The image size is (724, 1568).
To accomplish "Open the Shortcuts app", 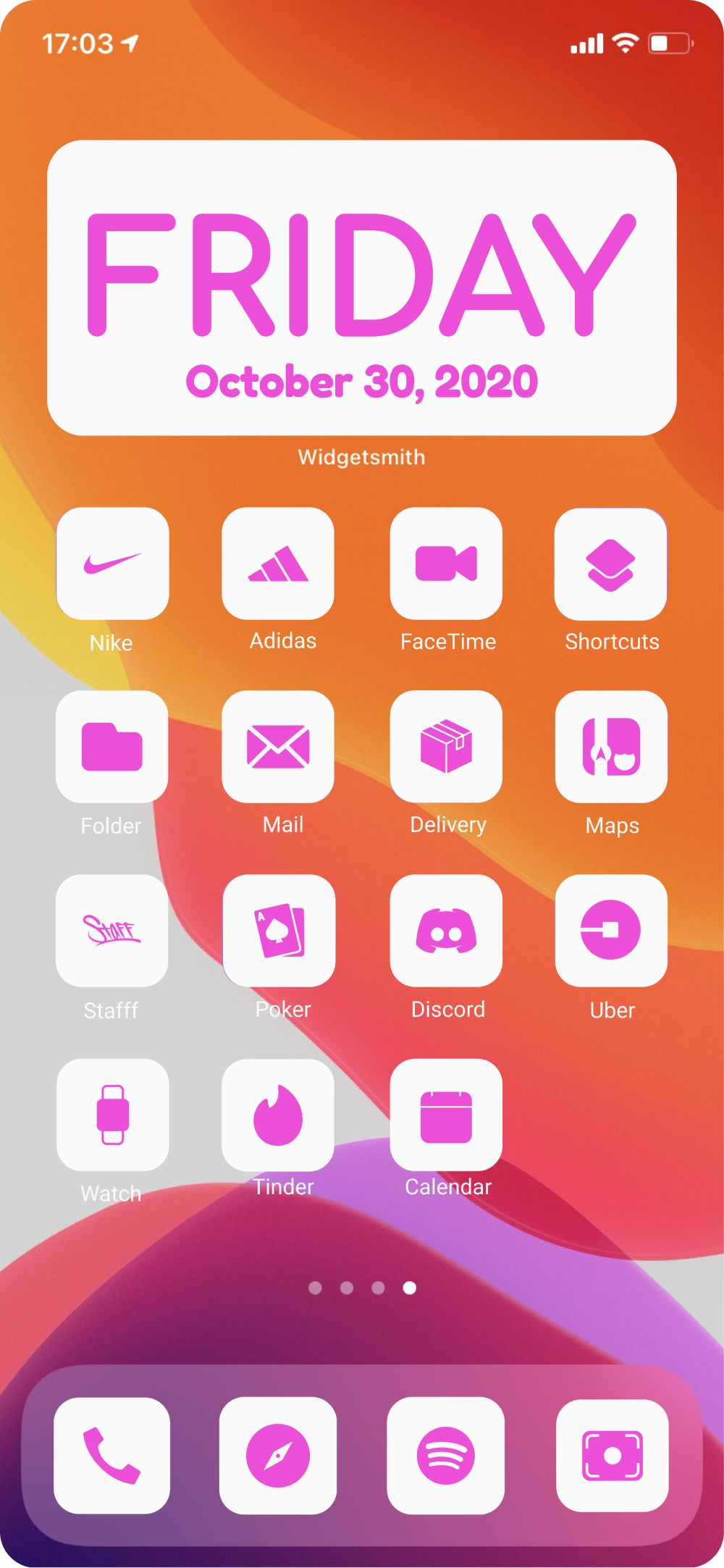I will click(610, 564).
